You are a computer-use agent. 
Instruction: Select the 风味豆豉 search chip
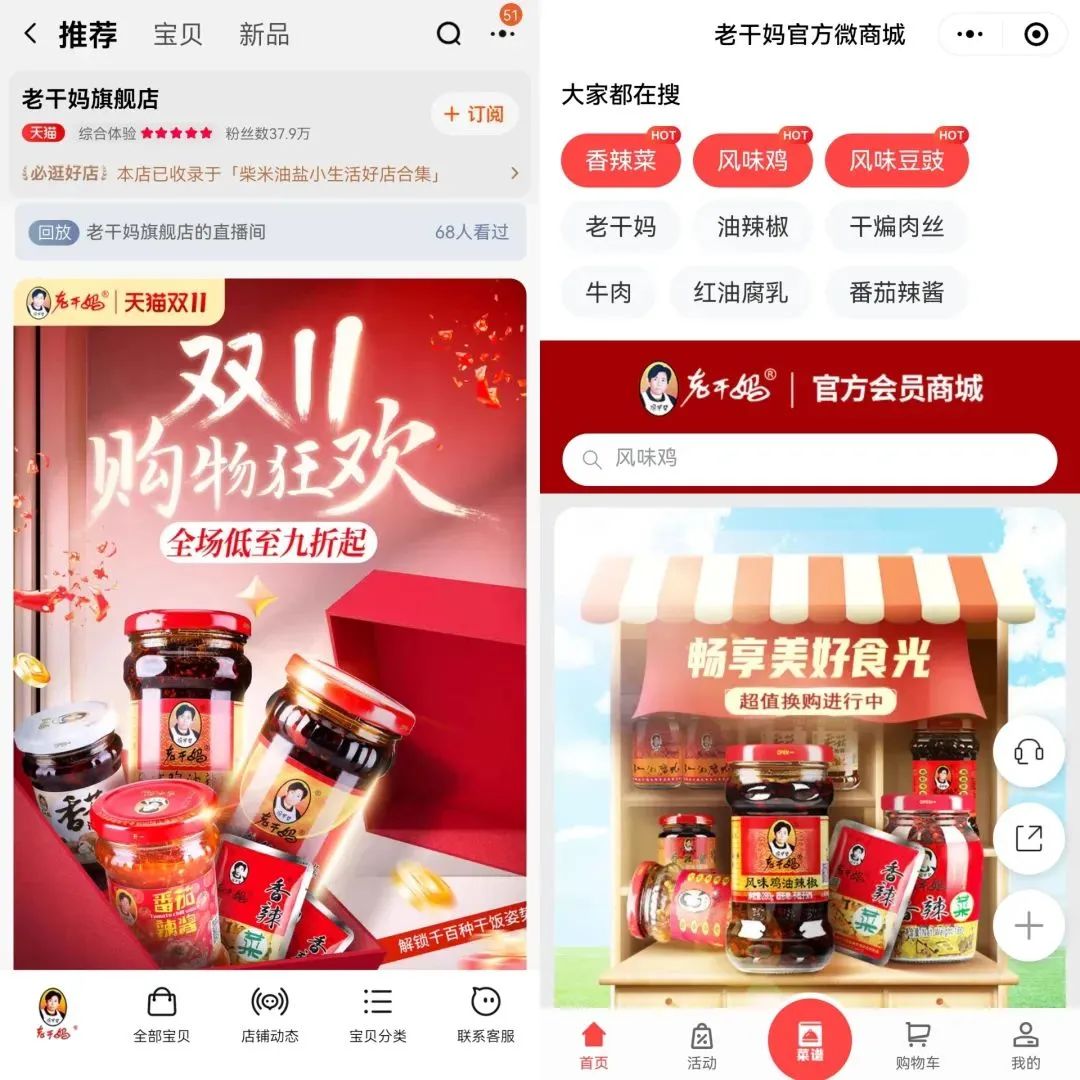coord(896,161)
